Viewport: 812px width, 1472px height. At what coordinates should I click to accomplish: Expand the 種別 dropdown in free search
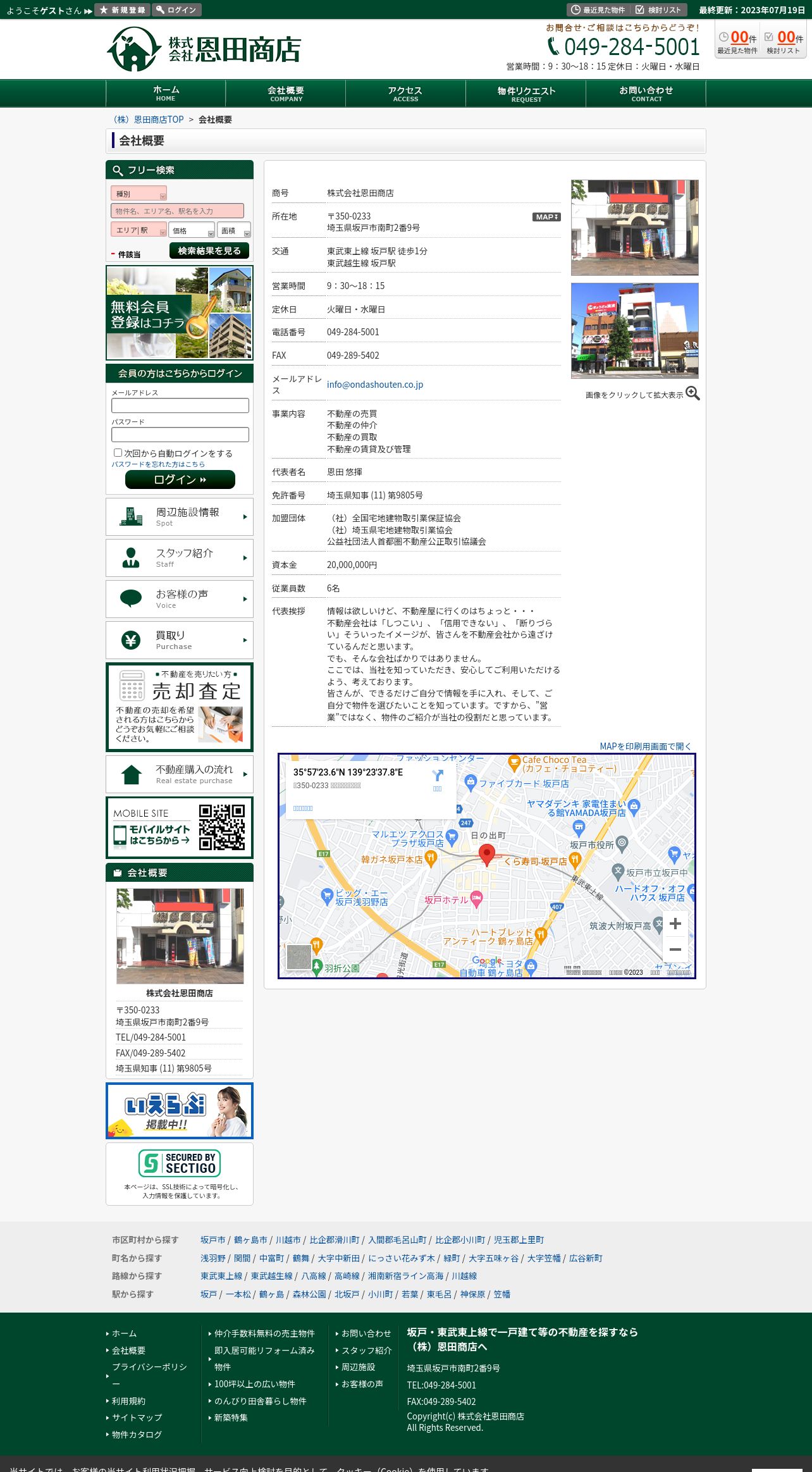click(x=138, y=194)
